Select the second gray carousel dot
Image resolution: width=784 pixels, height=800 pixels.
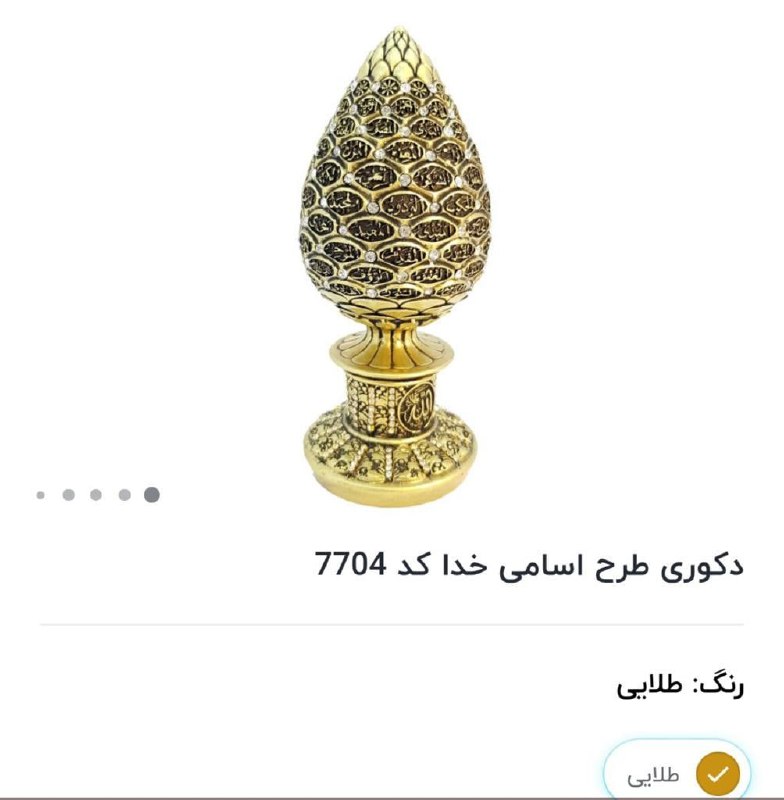click(x=68, y=493)
